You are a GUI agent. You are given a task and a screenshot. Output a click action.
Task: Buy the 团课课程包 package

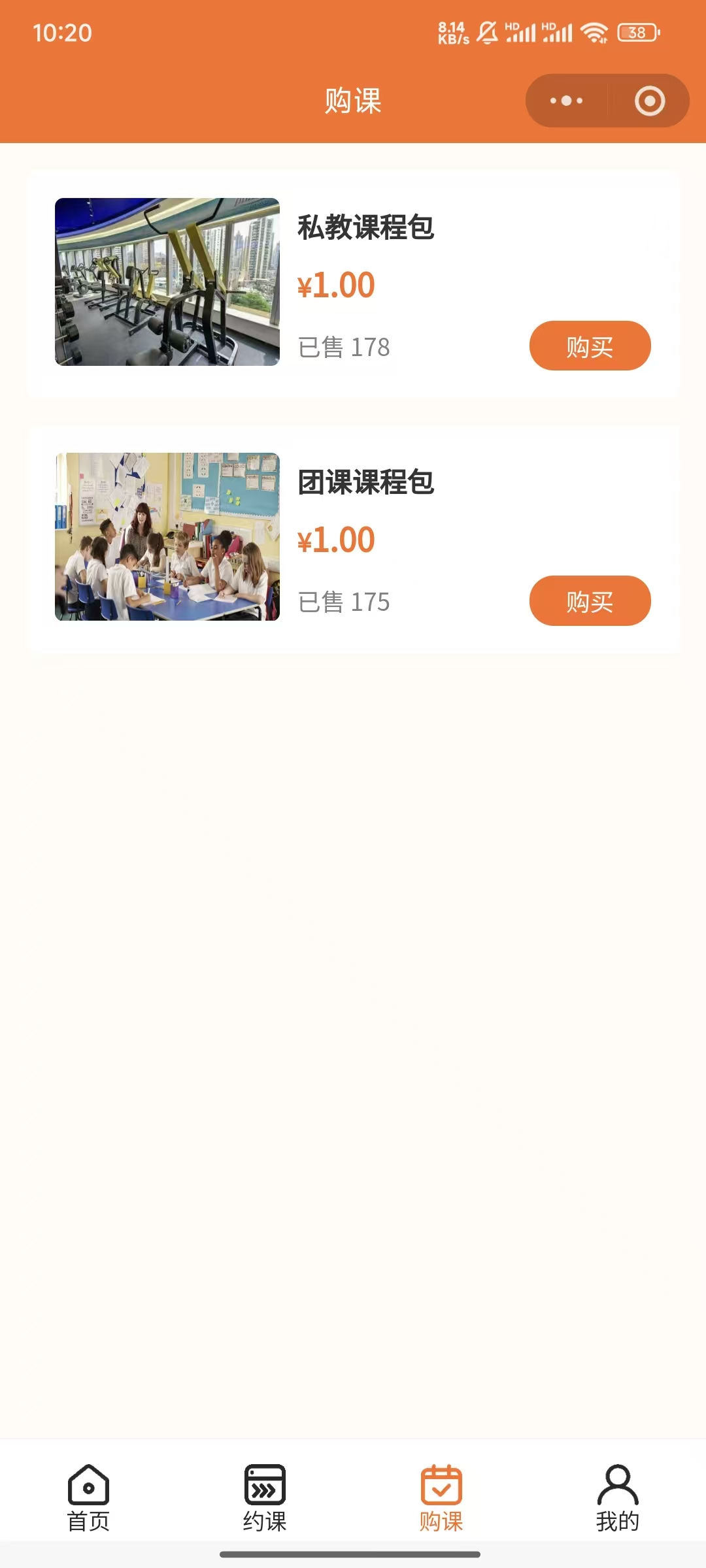[590, 601]
